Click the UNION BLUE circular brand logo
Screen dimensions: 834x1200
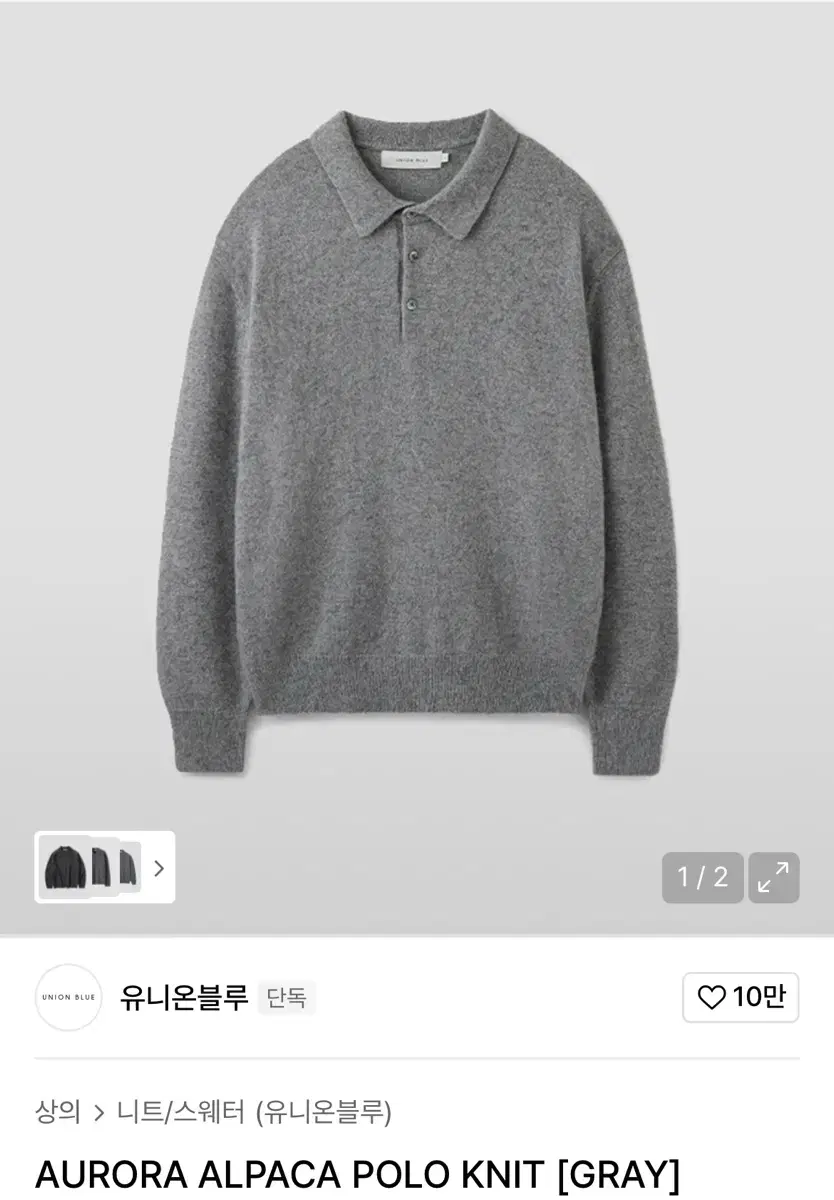click(x=67, y=997)
